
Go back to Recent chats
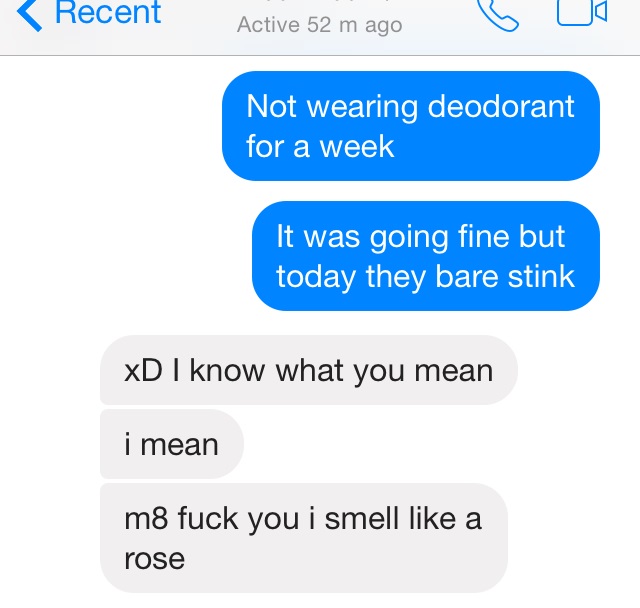[92, 14]
